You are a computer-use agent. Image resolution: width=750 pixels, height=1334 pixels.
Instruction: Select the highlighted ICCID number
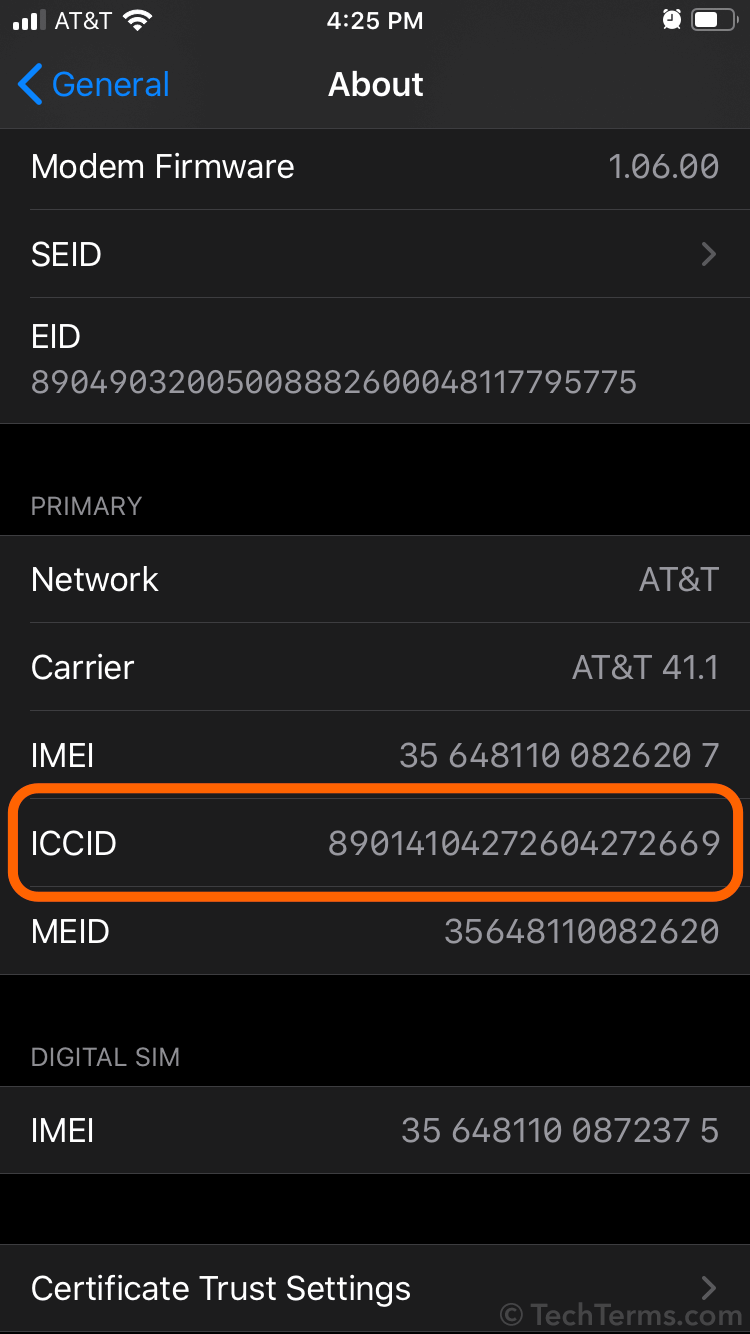[525, 843]
